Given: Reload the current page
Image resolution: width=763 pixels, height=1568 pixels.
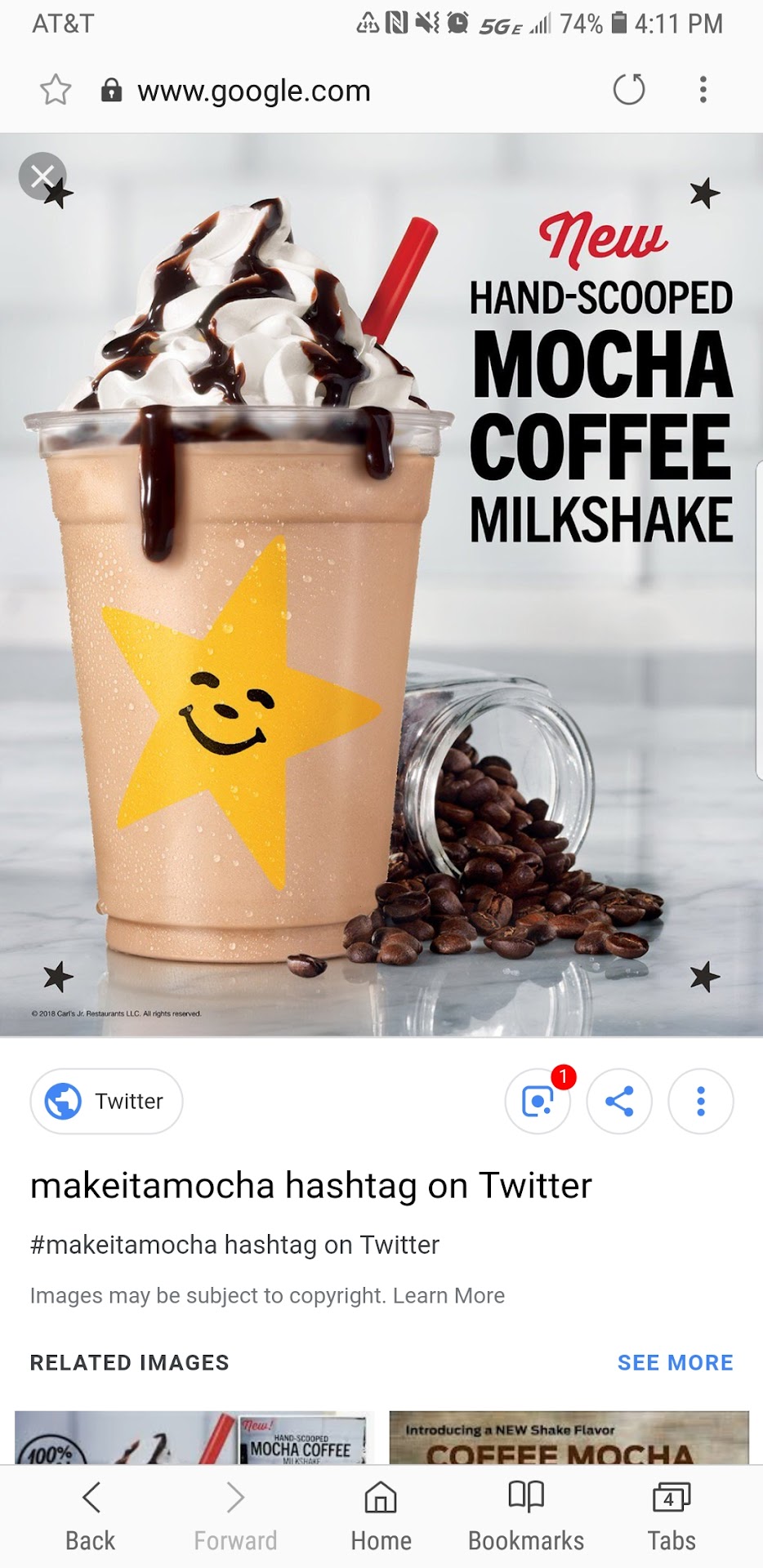Looking at the screenshot, I should pos(629,90).
